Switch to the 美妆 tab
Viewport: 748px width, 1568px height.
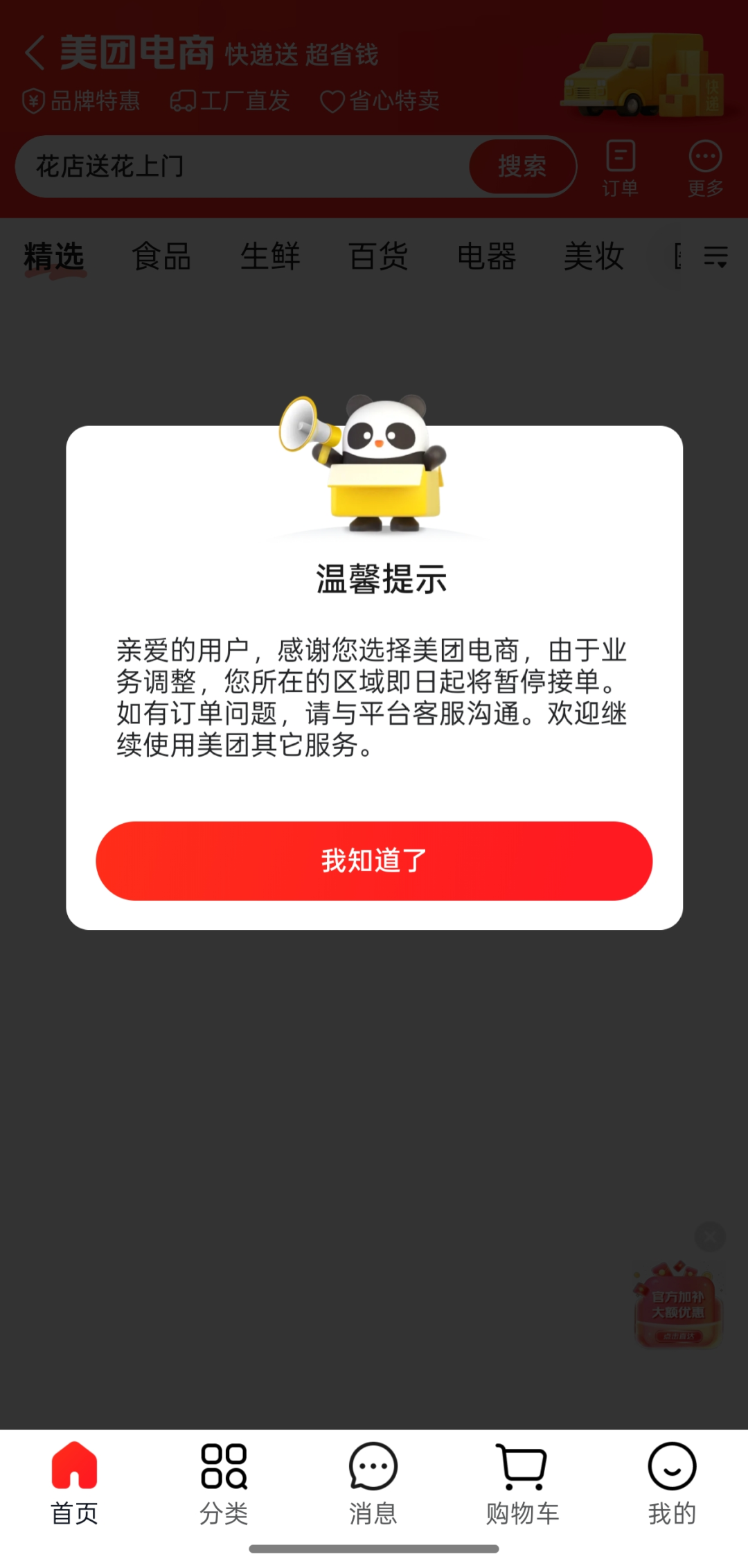pos(594,257)
